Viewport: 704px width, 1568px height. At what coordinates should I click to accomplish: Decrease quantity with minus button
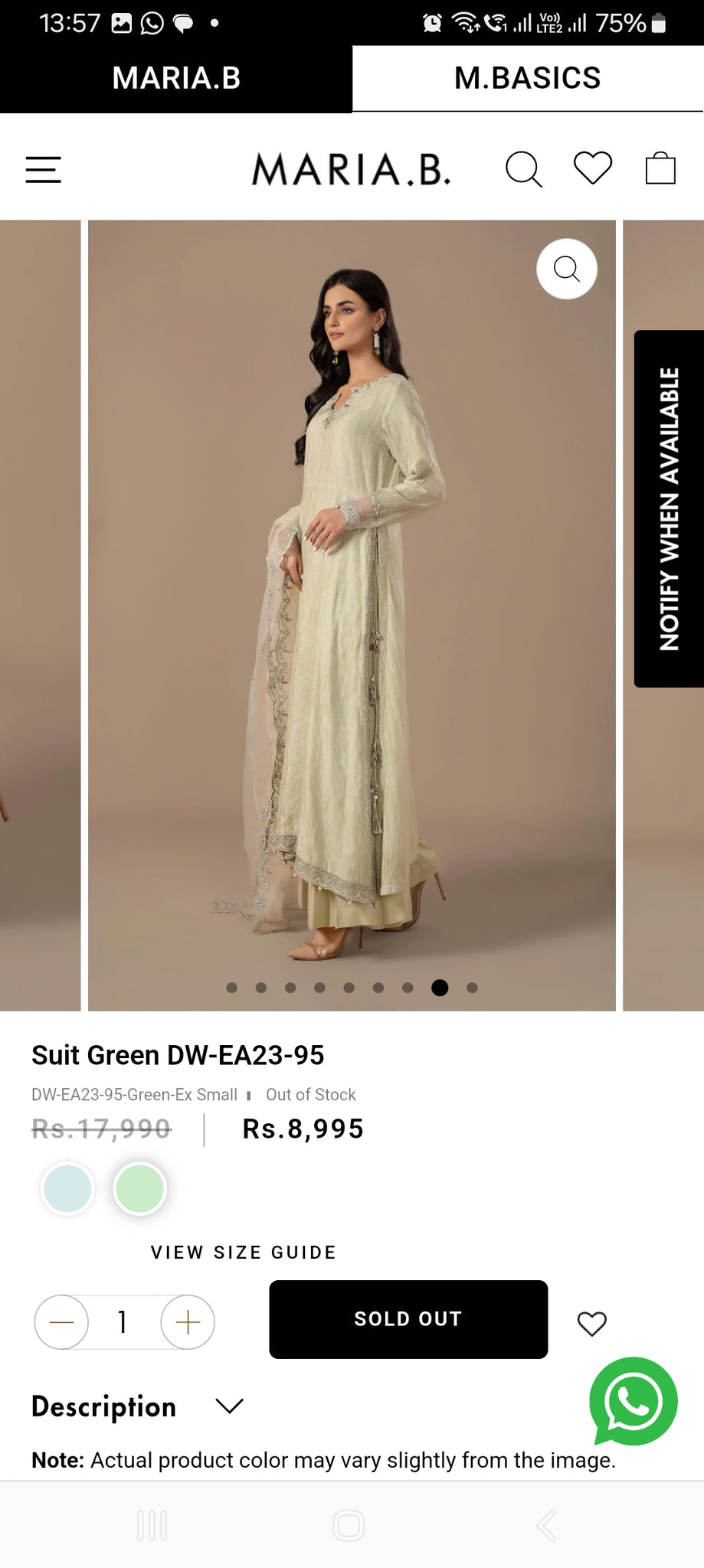click(61, 1321)
